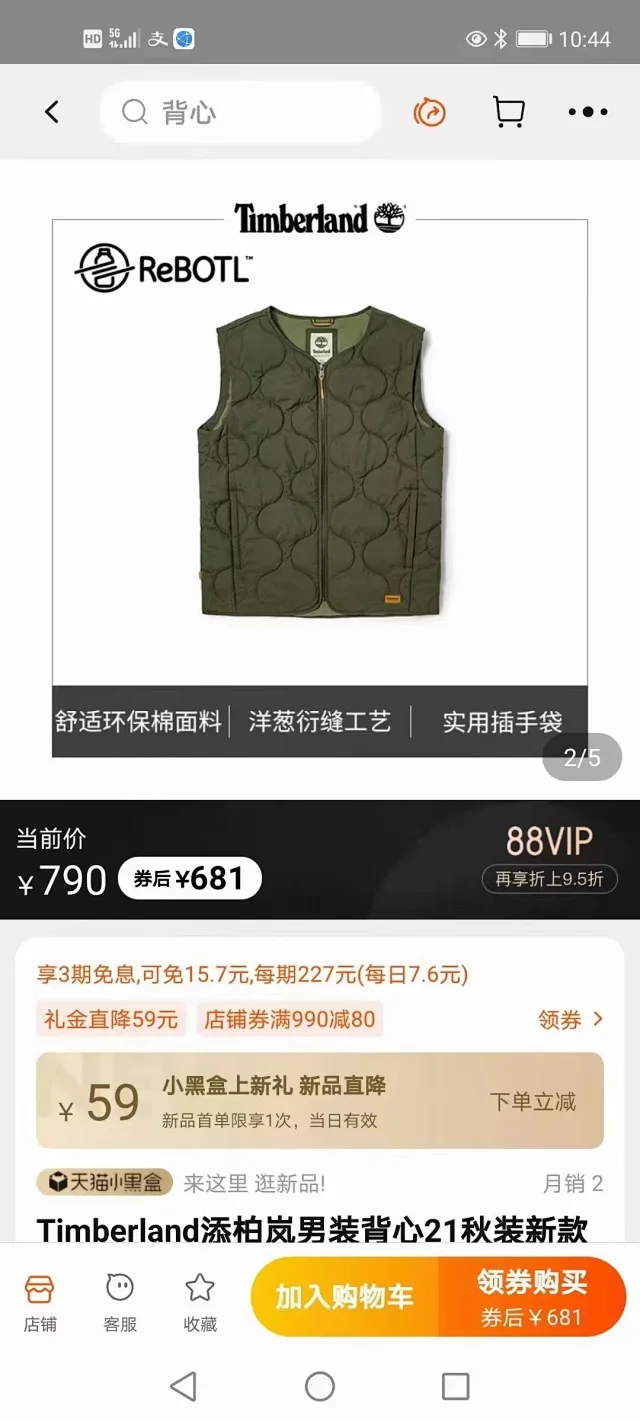Contact 客服 customer service
Screen dimensions: 640x1422
click(x=120, y=1302)
